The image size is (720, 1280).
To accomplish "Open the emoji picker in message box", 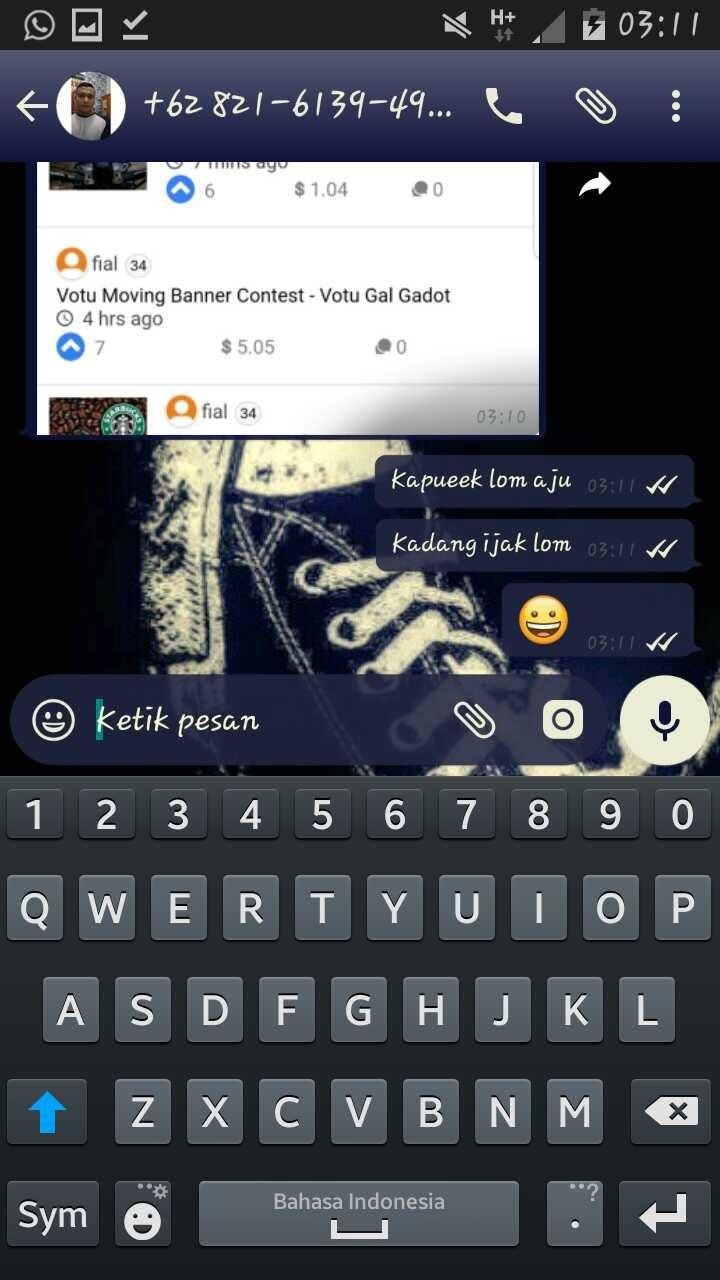I will 53,720.
